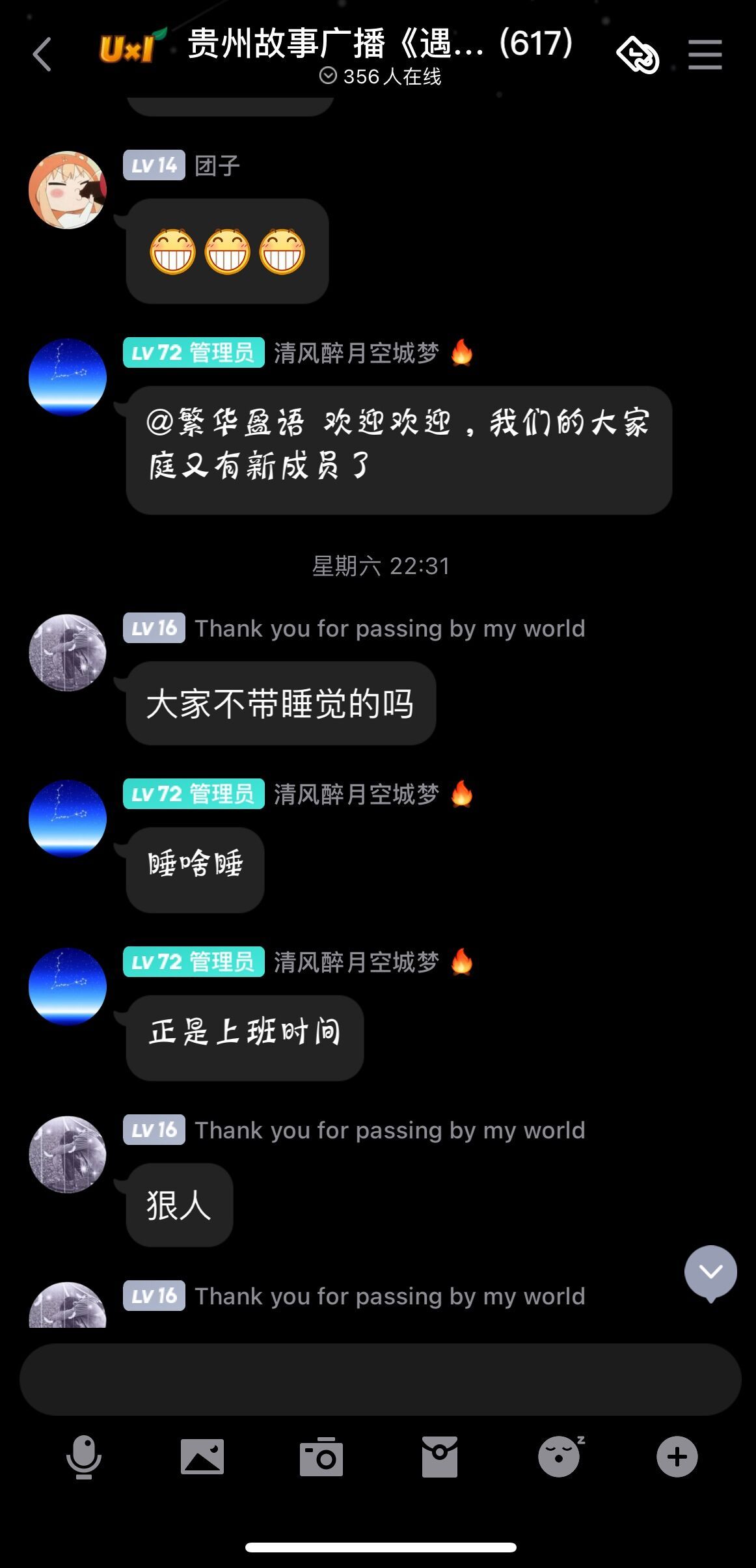Open the avatar beside the 睡啥睡 message

pyautogui.click(x=68, y=818)
